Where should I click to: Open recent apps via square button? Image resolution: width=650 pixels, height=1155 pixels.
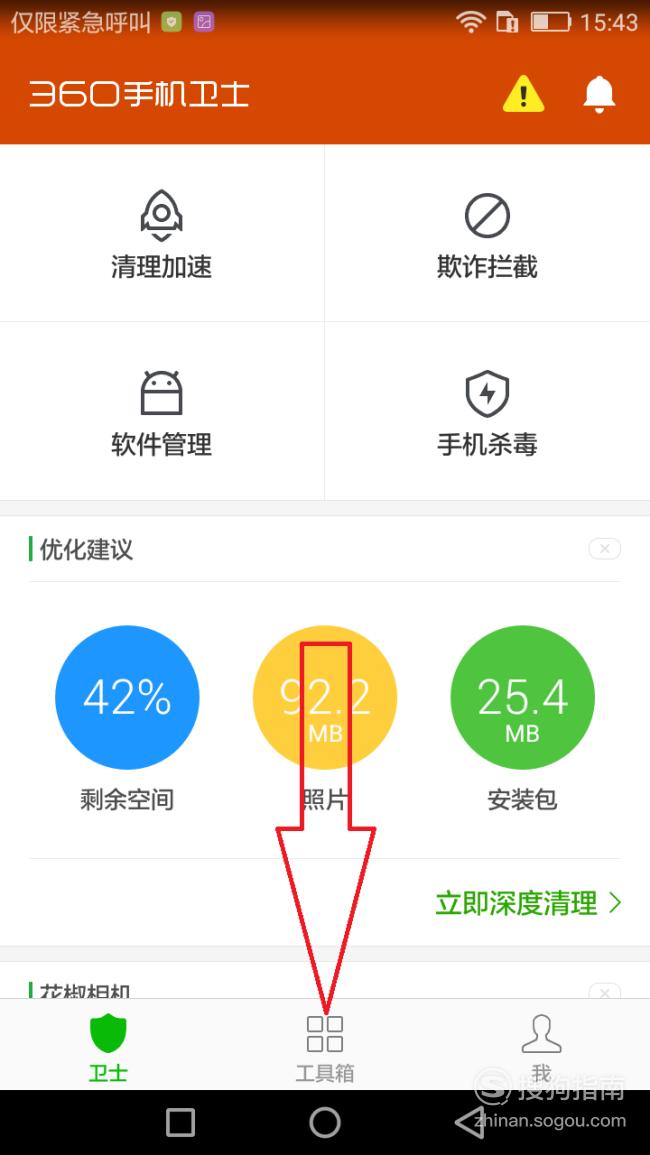pos(181,1123)
